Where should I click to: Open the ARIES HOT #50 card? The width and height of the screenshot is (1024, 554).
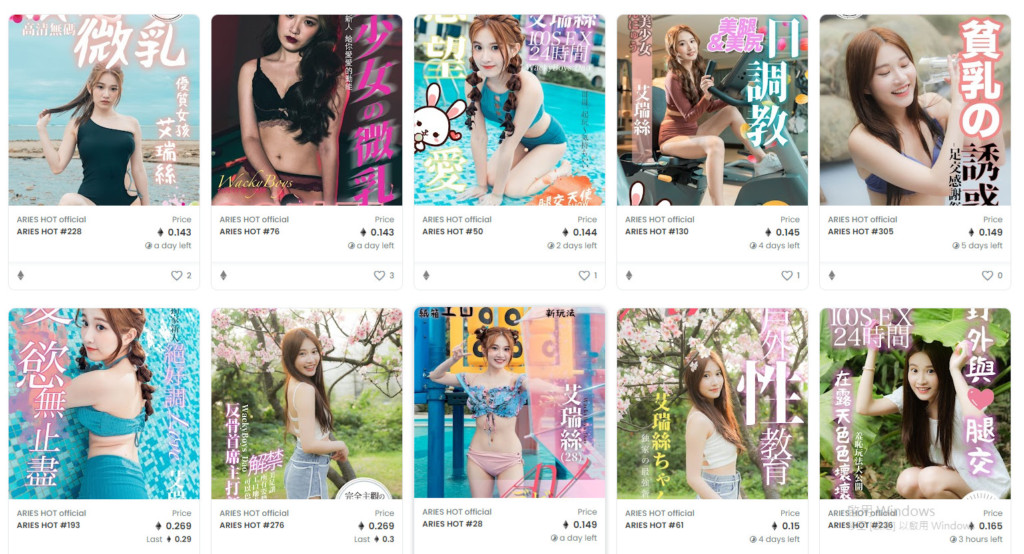(509, 110)
